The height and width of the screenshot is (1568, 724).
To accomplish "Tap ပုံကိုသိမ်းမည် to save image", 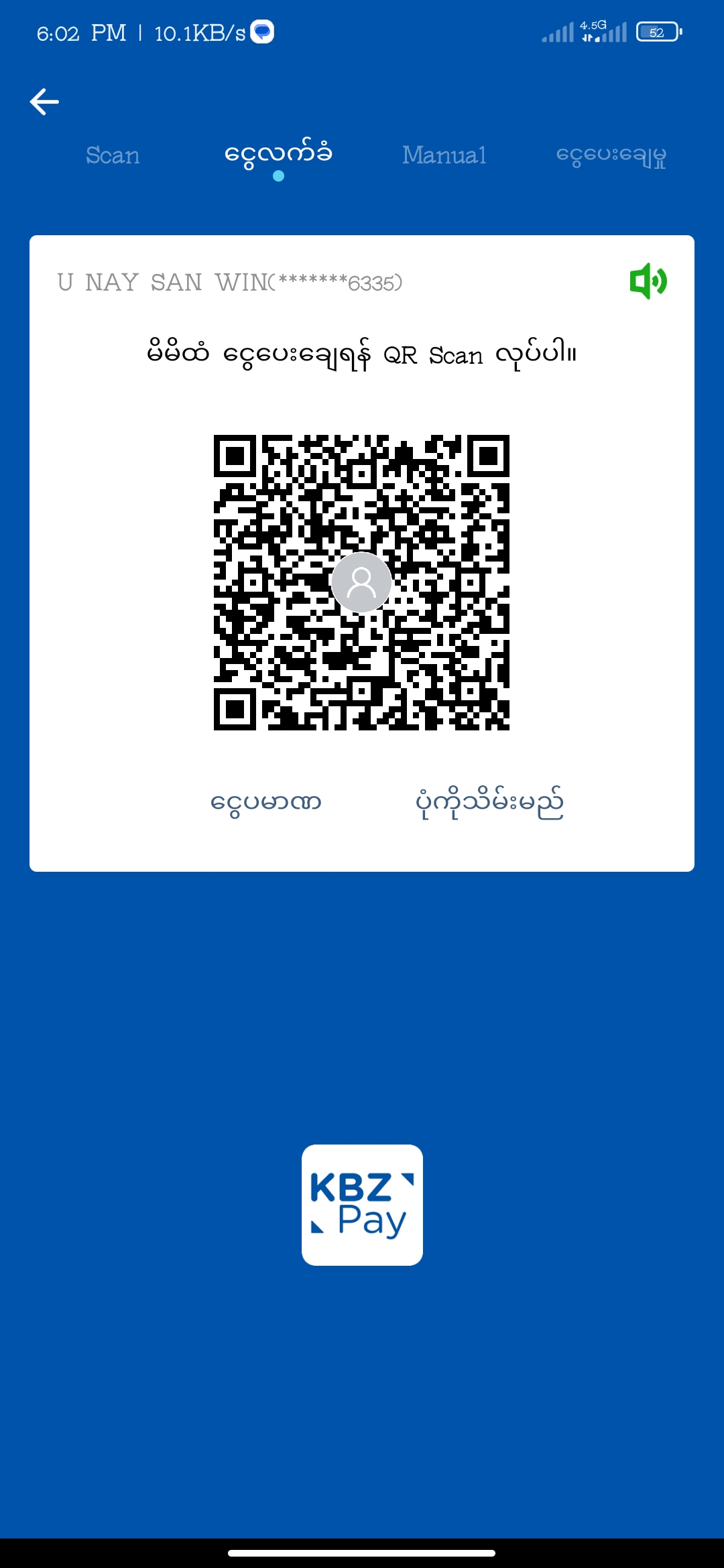I will tap(489, 802).
